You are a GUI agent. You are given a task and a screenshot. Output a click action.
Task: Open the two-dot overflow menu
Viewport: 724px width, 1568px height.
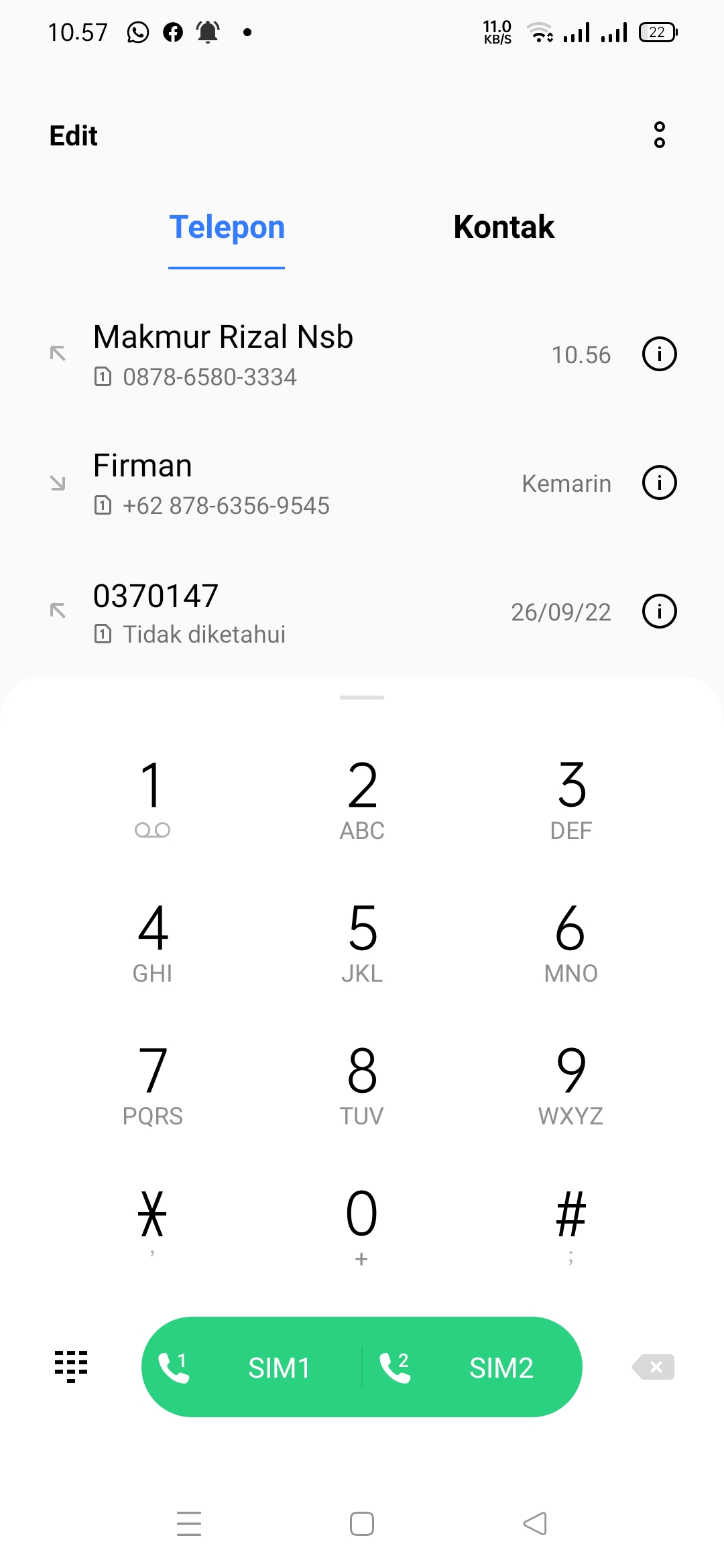pyautogui.click(x=659, y=135)
